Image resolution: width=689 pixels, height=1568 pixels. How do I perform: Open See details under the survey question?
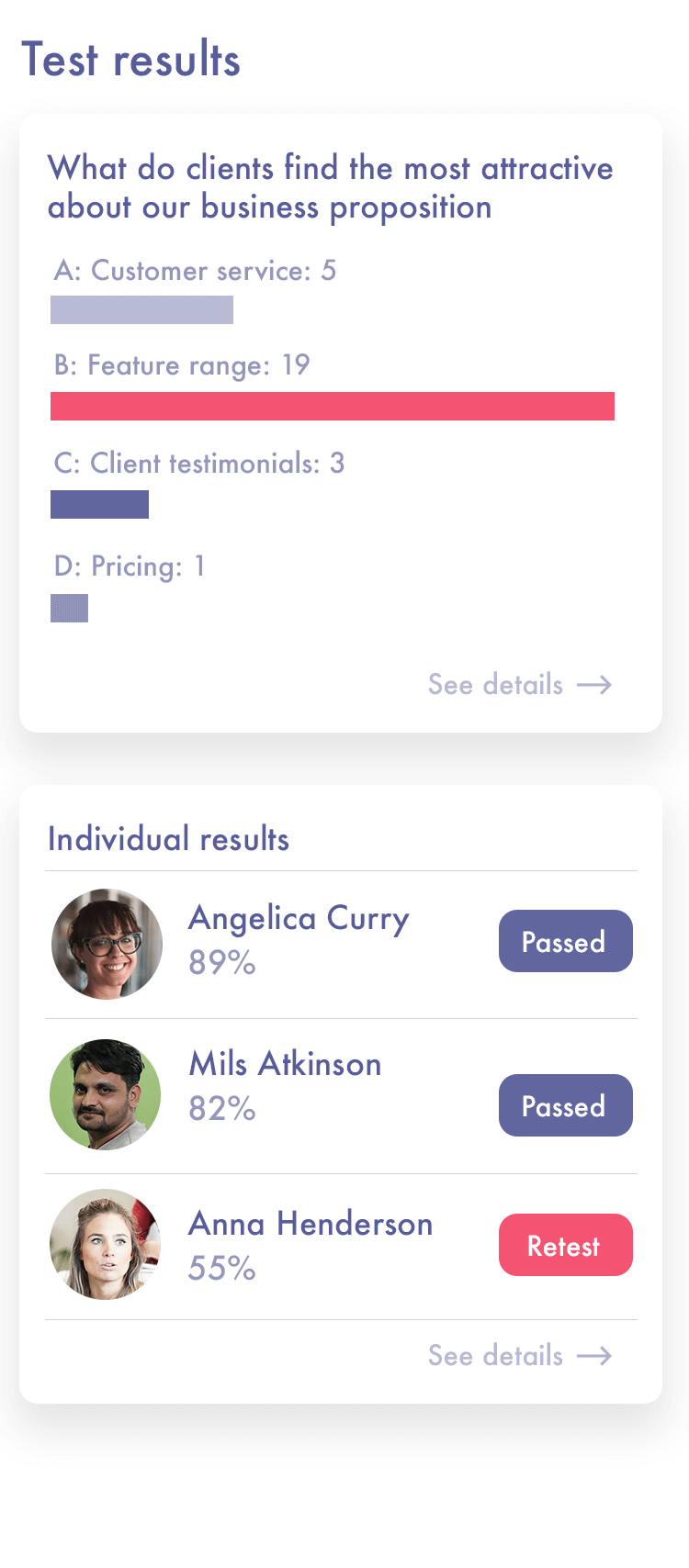coord(519,685)
